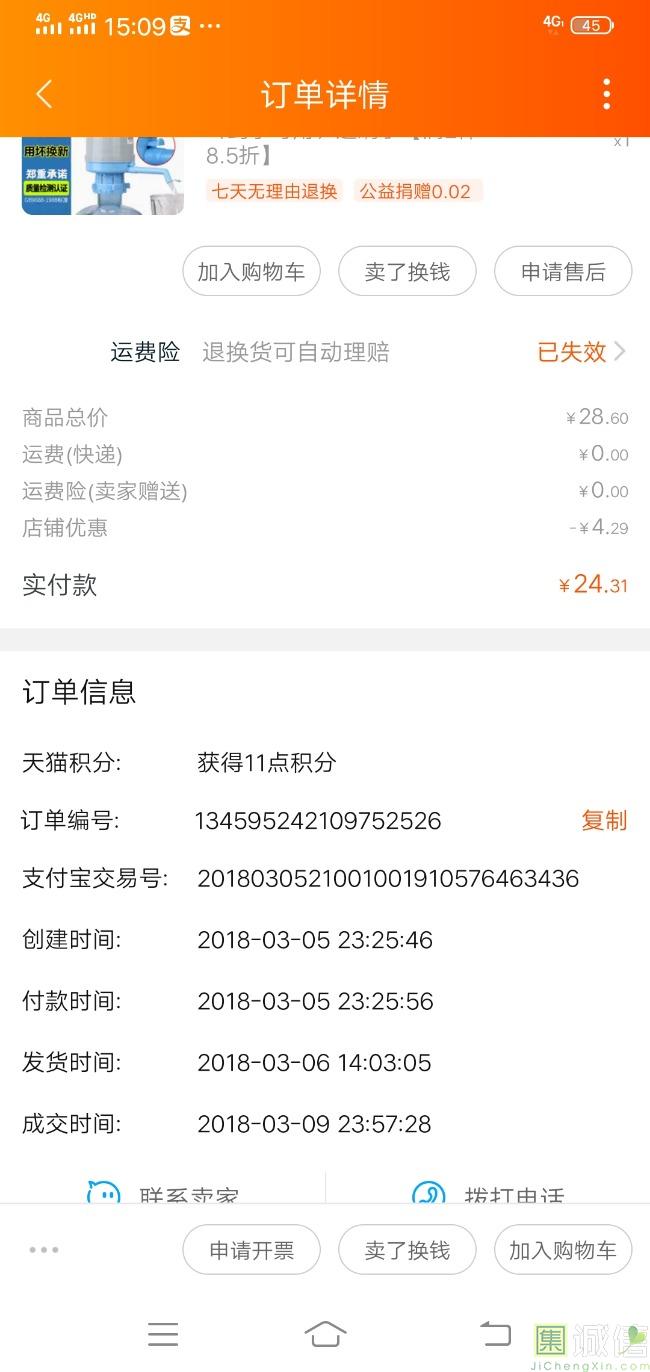Image resolution: width=650 pixels, height=1372 pixels.
Task: Open the 运费险 已失效 row
Action: click(x=580, y=352)
